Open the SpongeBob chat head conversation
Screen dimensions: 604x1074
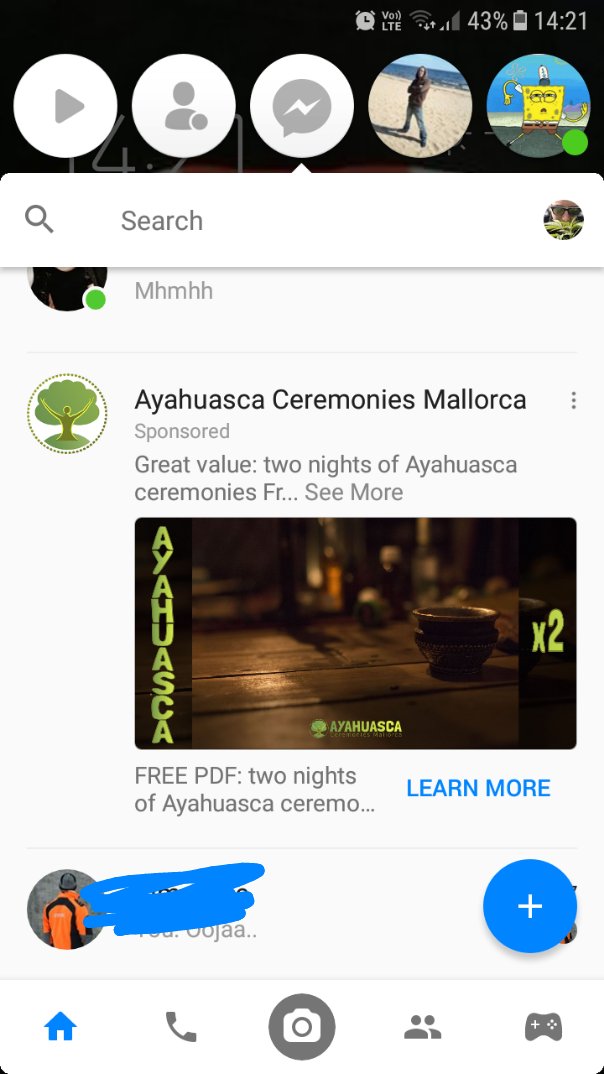point(538,106)
